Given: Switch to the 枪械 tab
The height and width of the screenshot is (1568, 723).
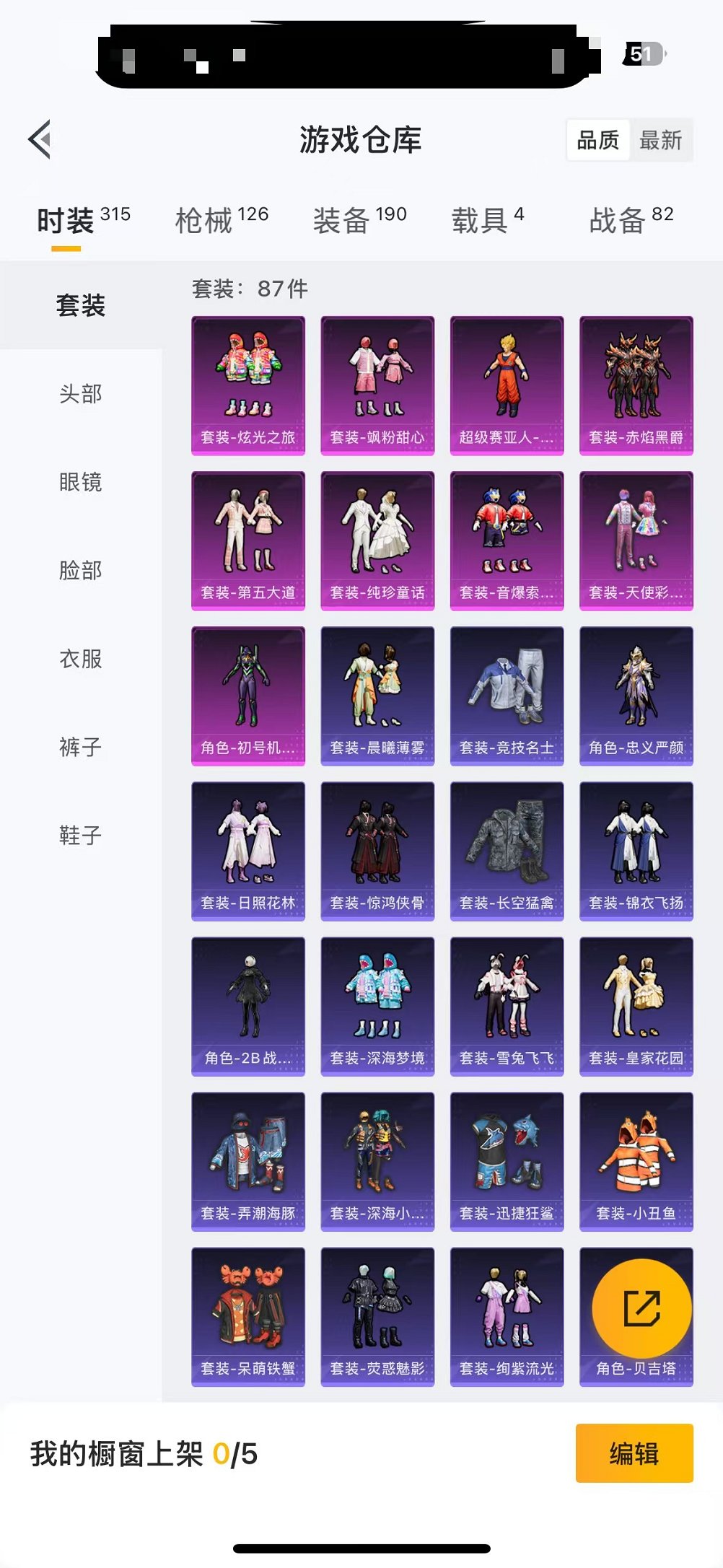Looking at the screenshot, I should [x=222, y=219].
